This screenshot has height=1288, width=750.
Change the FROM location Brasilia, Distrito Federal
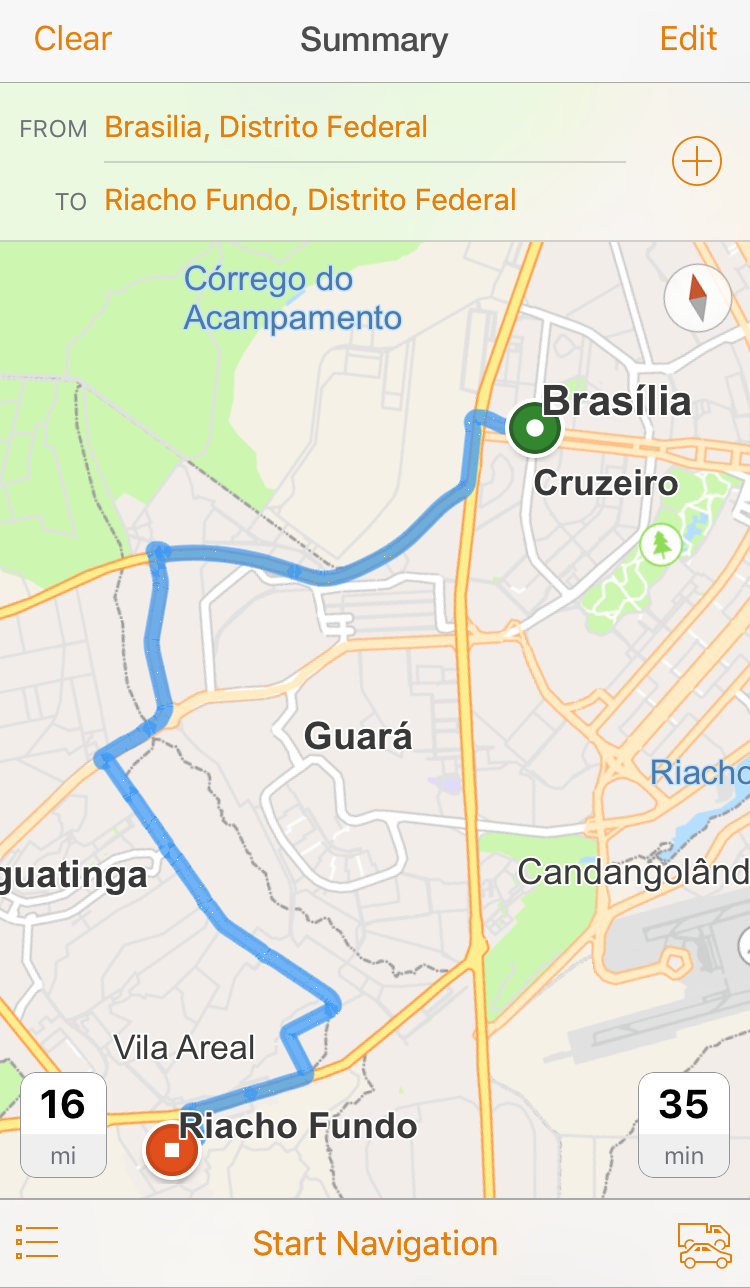click(266, 127)
